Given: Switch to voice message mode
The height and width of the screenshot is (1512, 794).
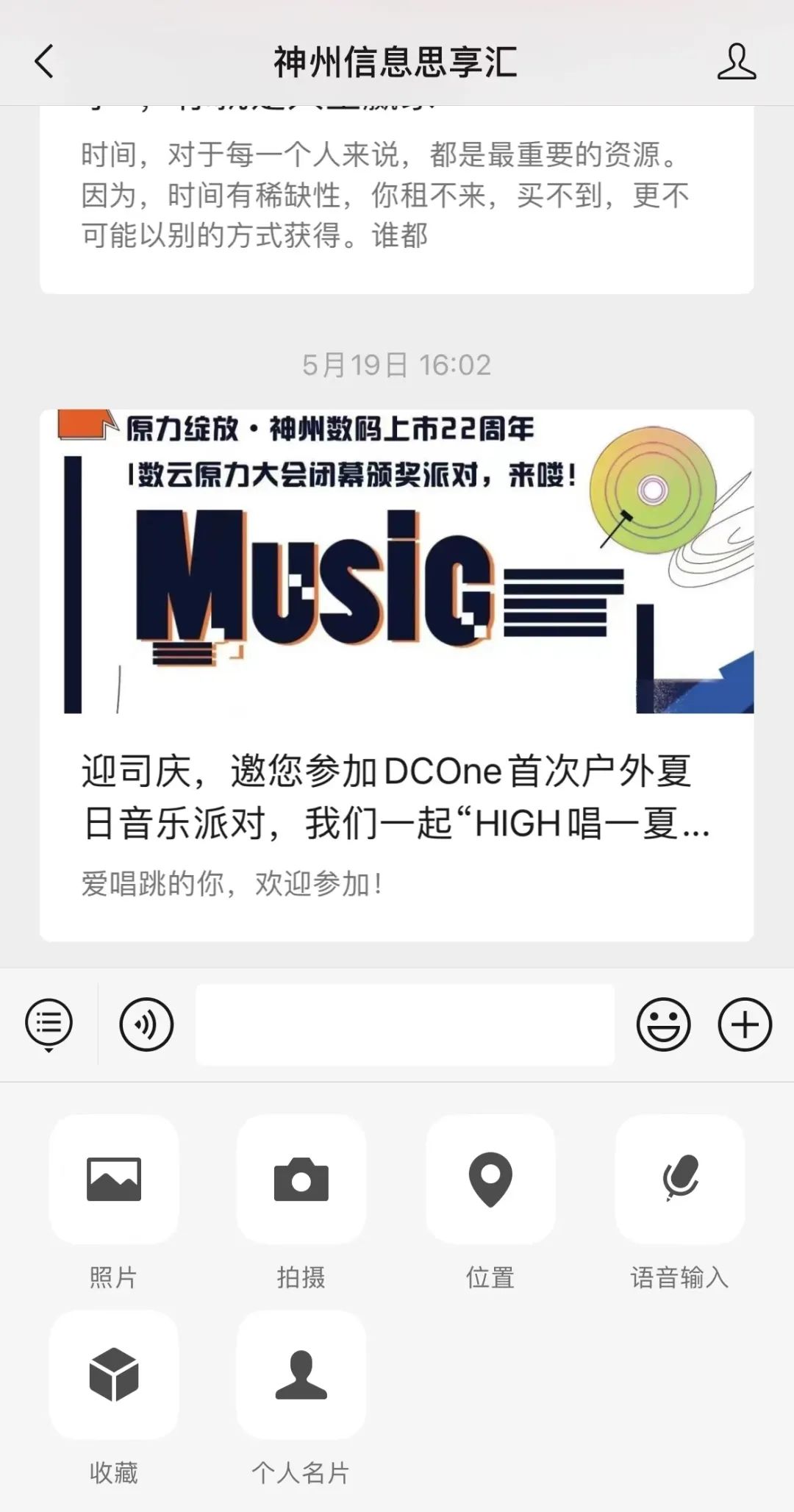Looking at the screenshot, I should [x=146, y=1024].
